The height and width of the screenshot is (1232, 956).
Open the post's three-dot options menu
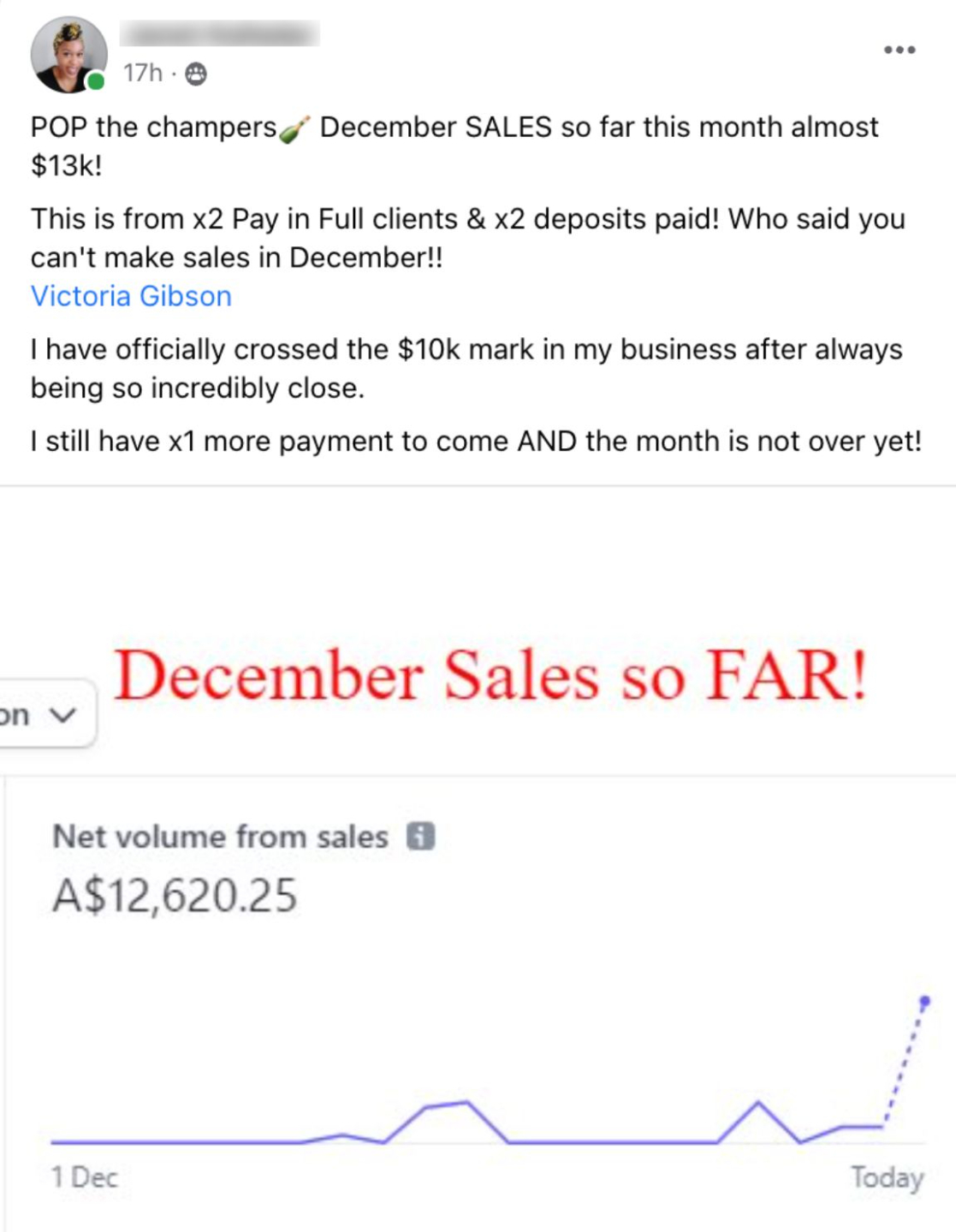(x=900, y=50)
